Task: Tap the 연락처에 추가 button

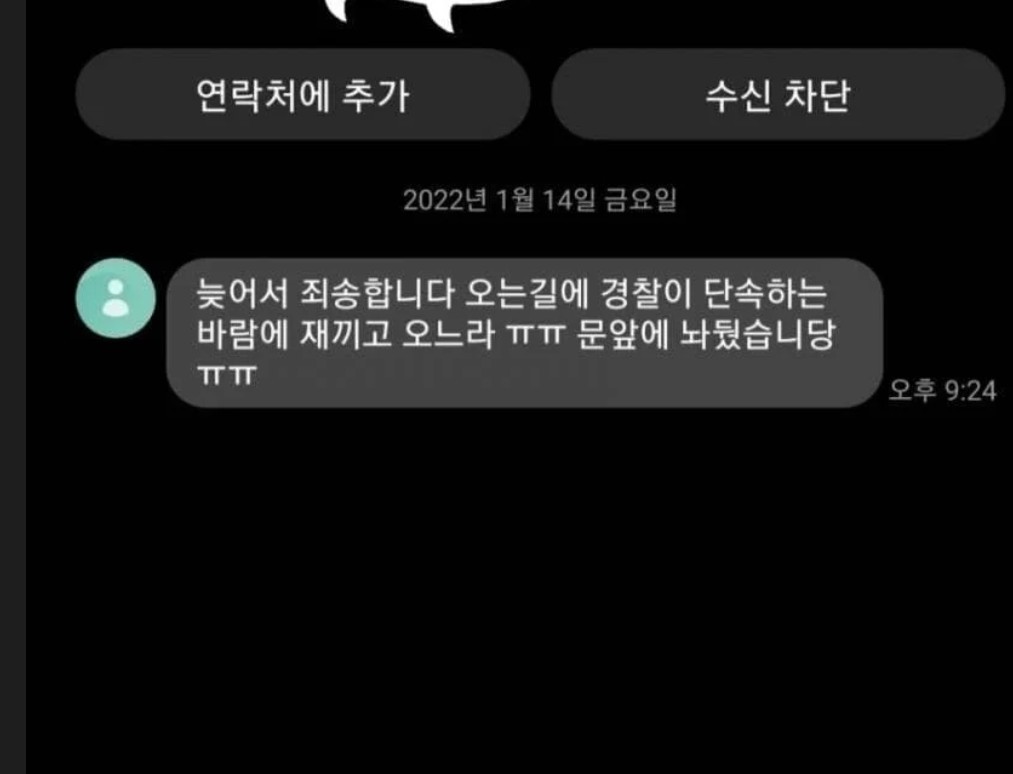Action: [302, 95]
